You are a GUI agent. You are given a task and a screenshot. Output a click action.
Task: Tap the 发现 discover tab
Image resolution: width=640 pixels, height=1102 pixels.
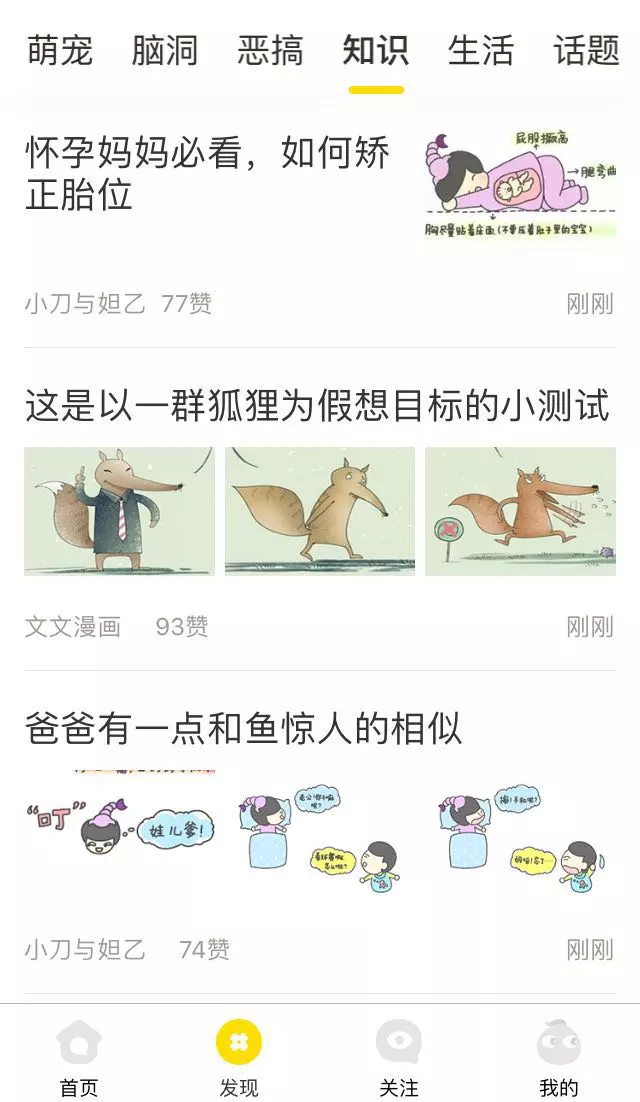coord(239,1058)
